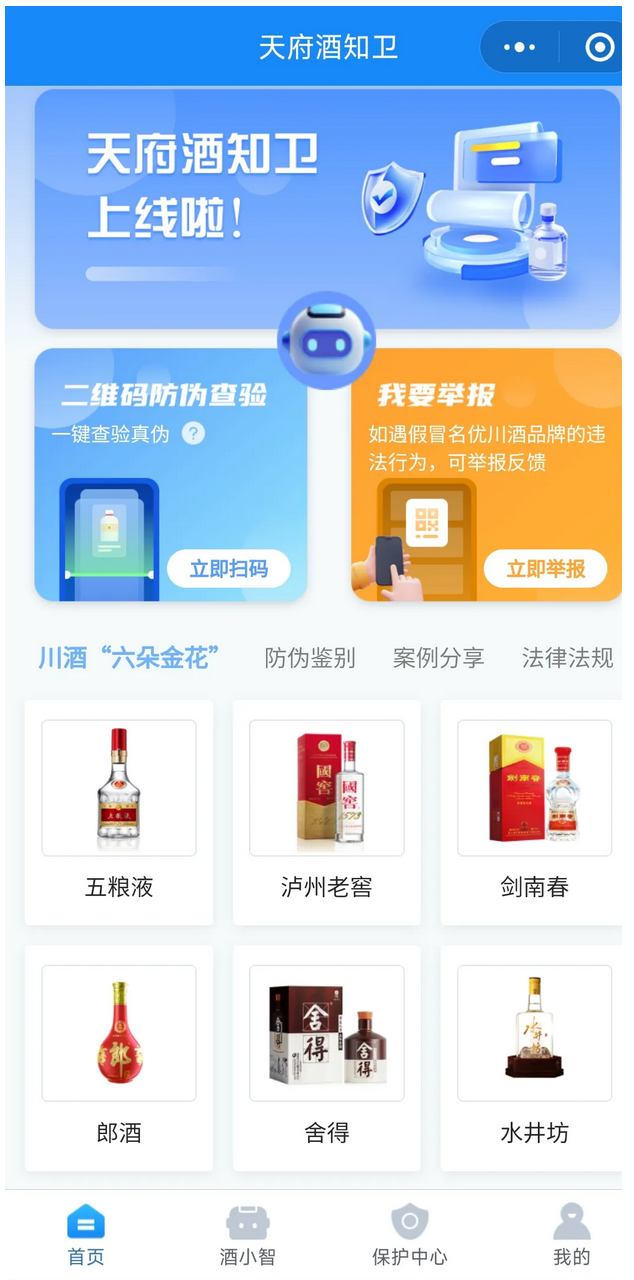
Task: Open the mini program more options menu
Action: point(519,47)
